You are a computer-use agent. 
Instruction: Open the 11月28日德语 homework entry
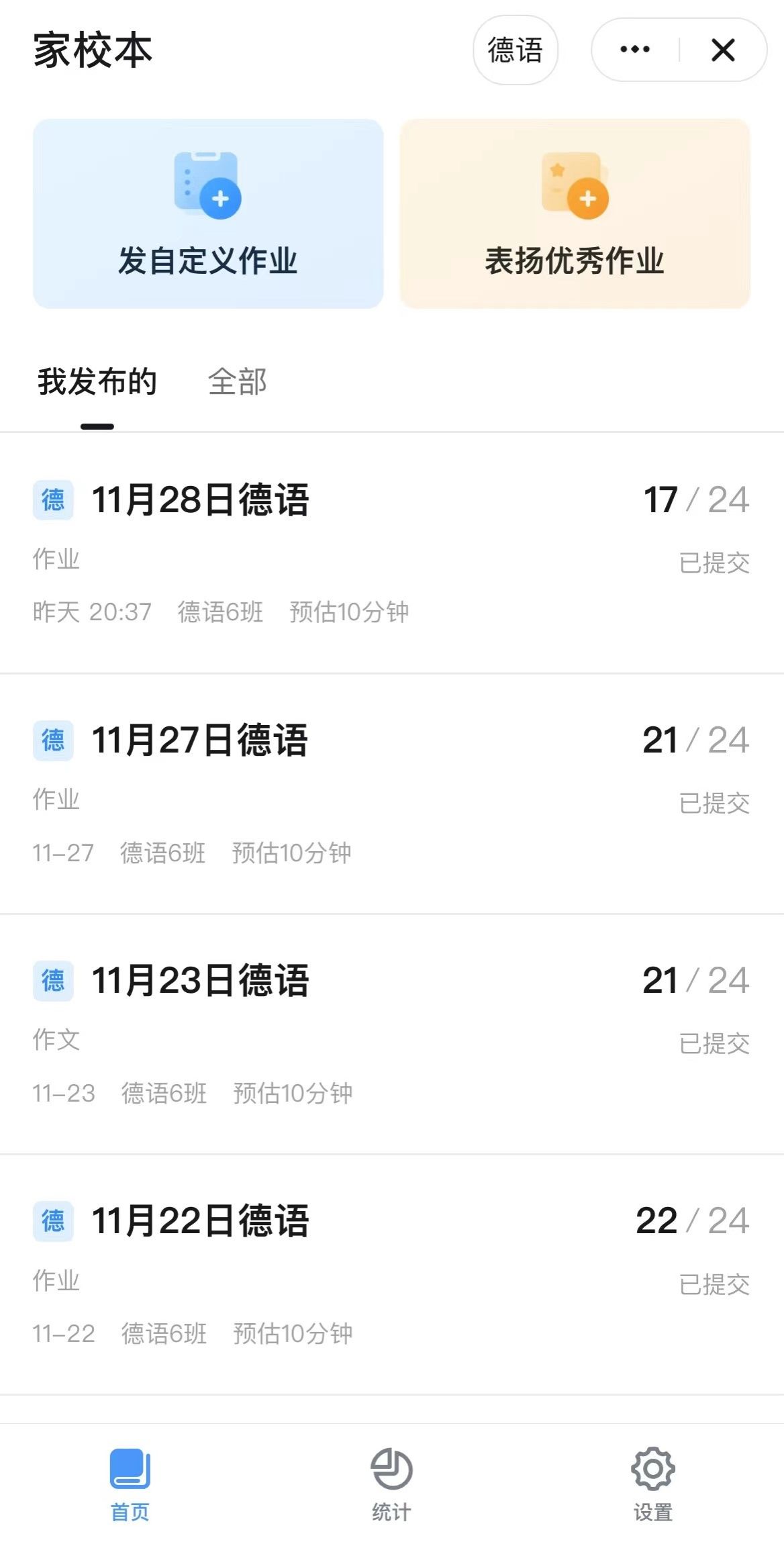(x=391, y=552)
